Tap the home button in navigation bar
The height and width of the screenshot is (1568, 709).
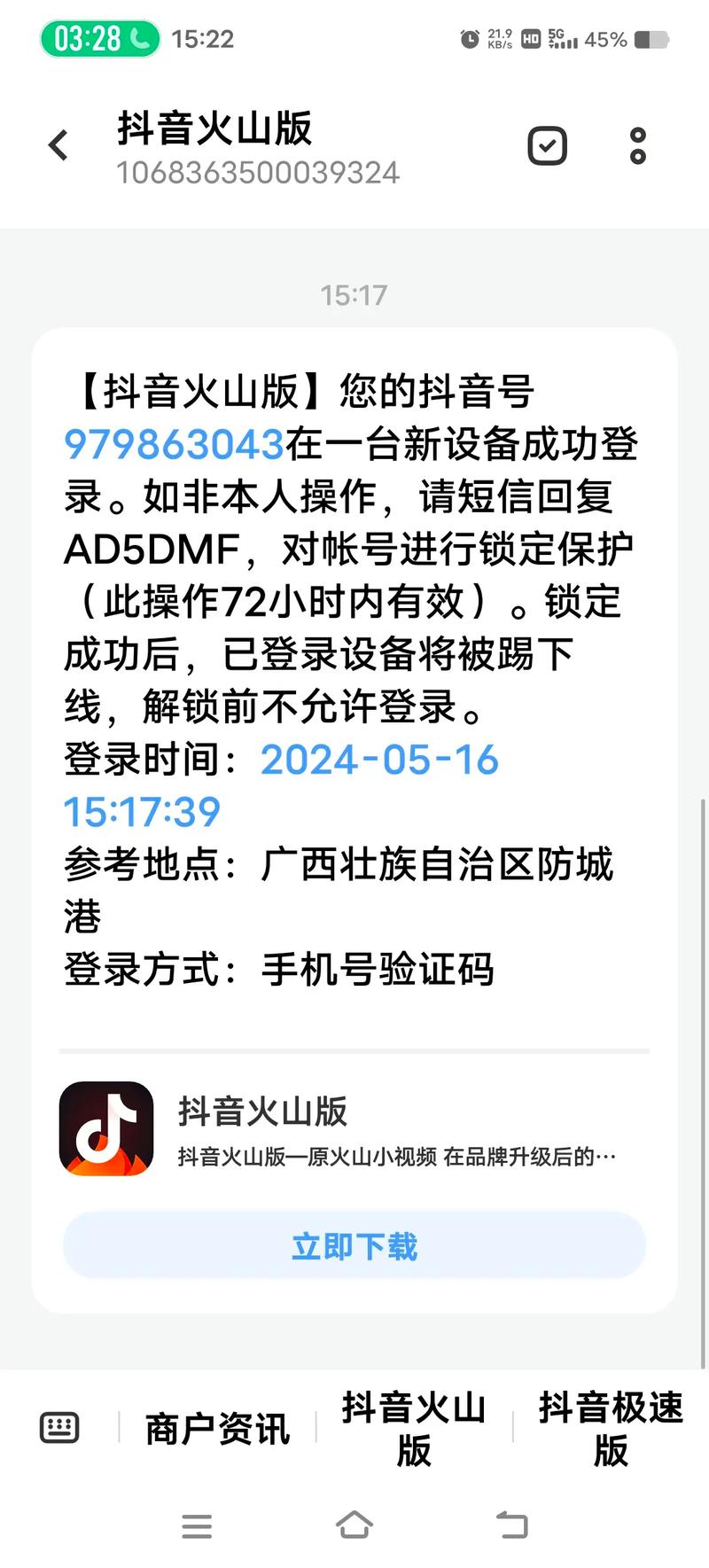354,1527
